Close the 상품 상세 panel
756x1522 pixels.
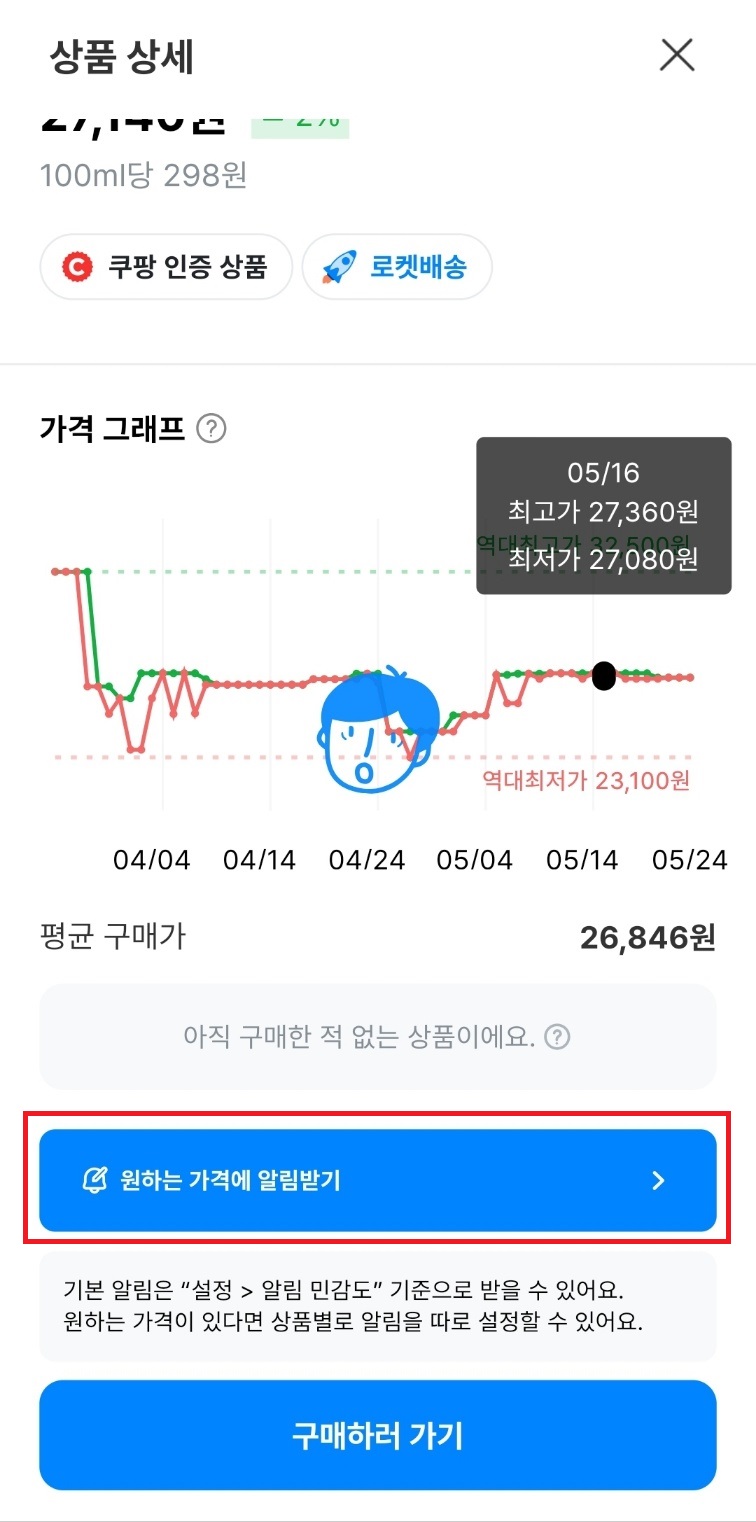(677, 56)
